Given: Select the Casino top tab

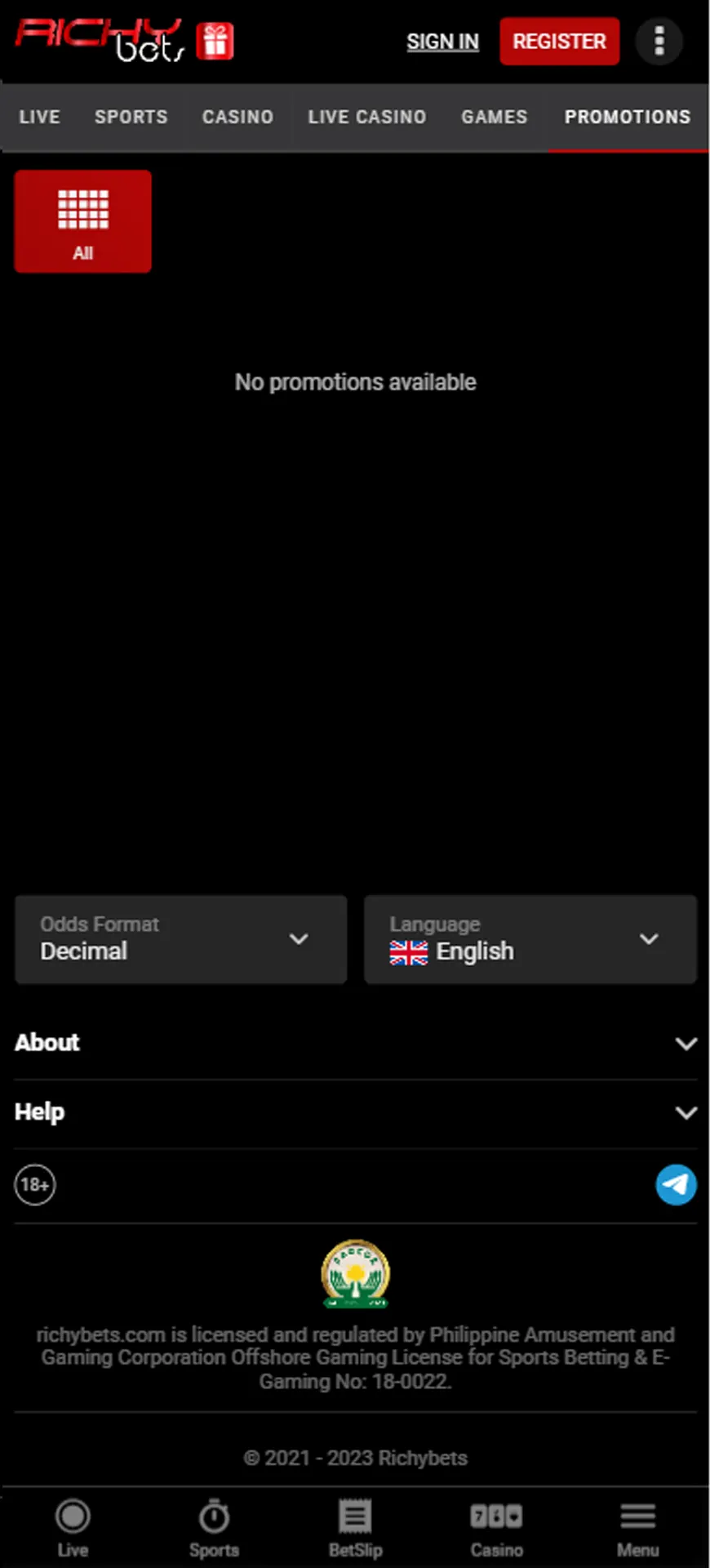Looking at the screenshot, I should coord(237,117).
